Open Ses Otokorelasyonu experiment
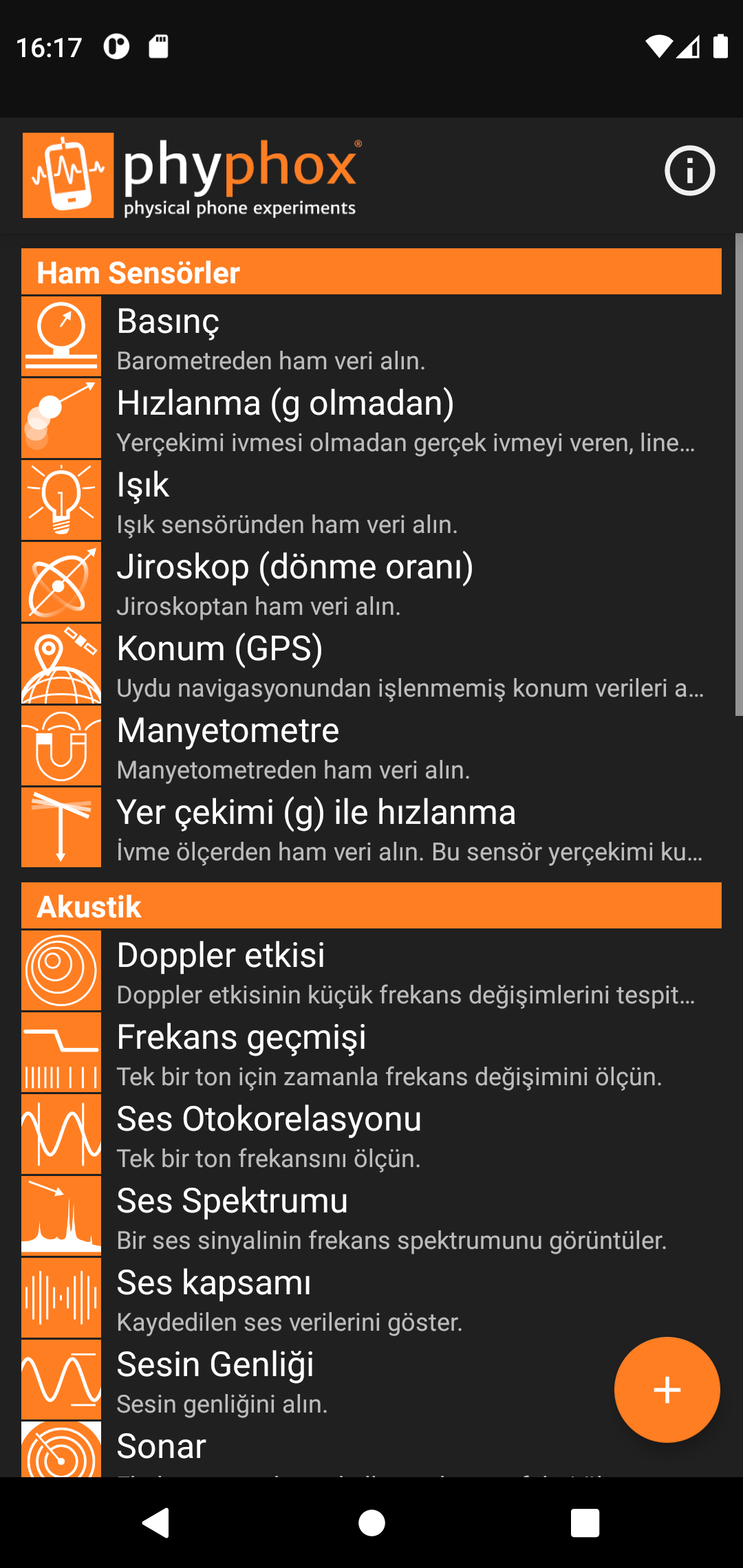 coord(371,1135)
